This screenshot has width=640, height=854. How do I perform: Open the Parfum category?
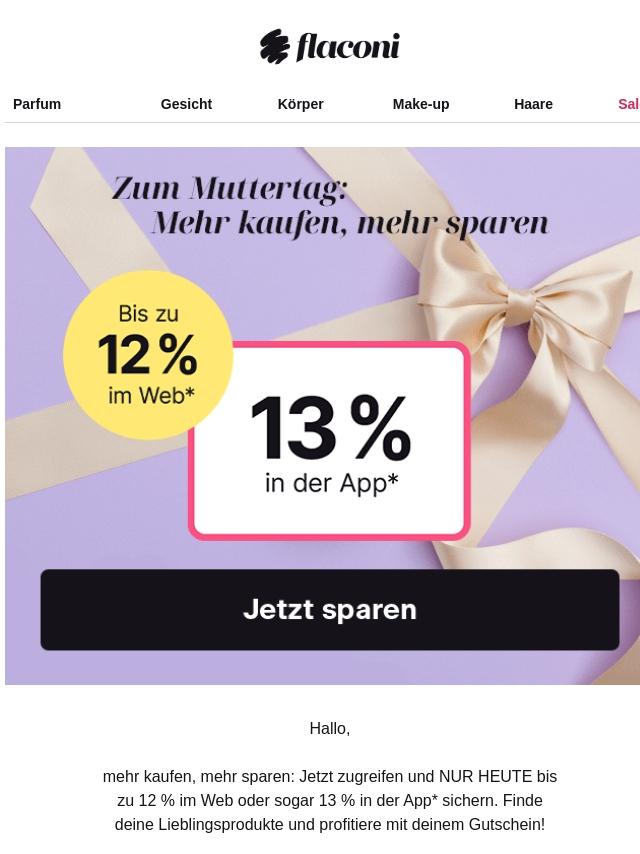pos(37,104)
